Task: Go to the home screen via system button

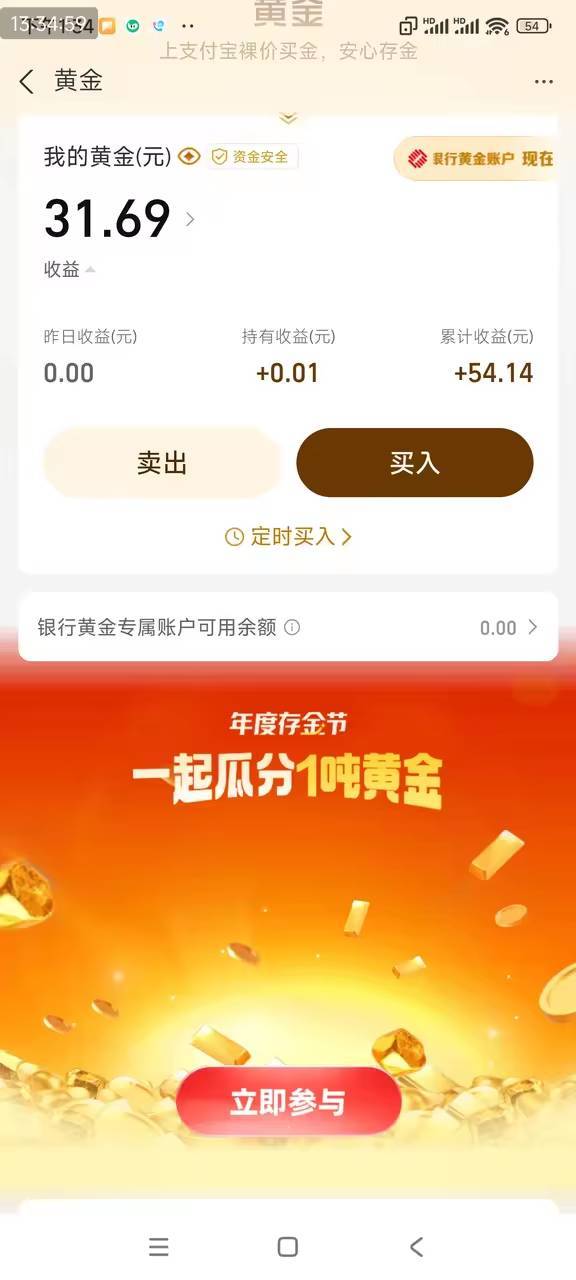Action: click(288, 1247)
